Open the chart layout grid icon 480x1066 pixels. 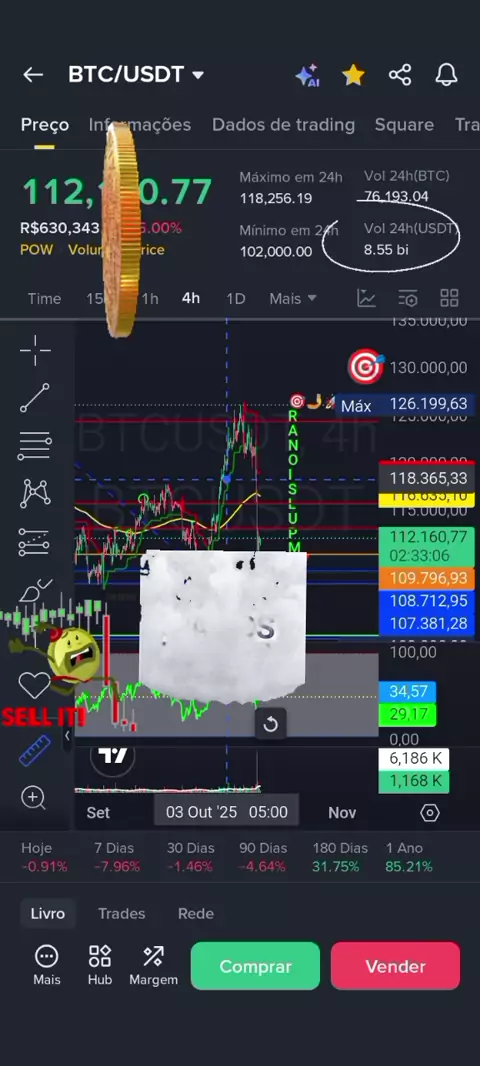pyautogui.click(x=449, y=298)
